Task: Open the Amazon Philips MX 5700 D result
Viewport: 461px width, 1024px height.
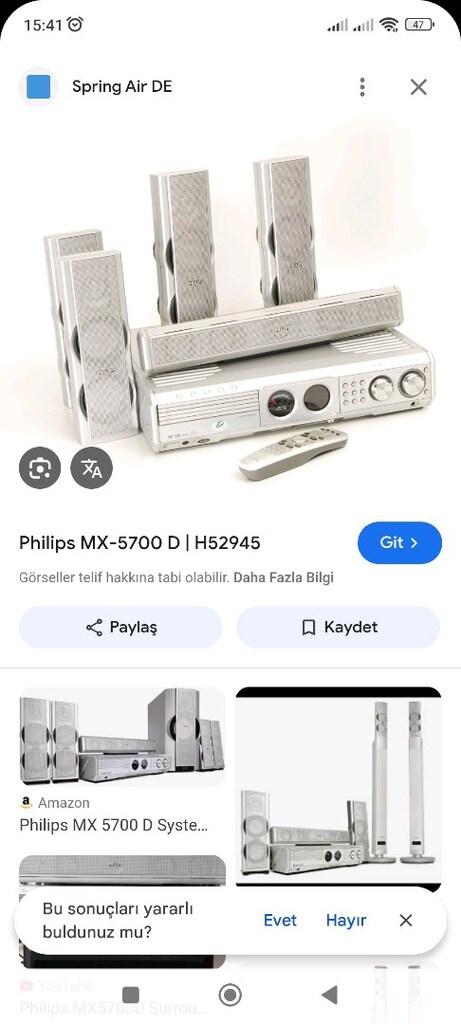Action: [x=123, y=760]
